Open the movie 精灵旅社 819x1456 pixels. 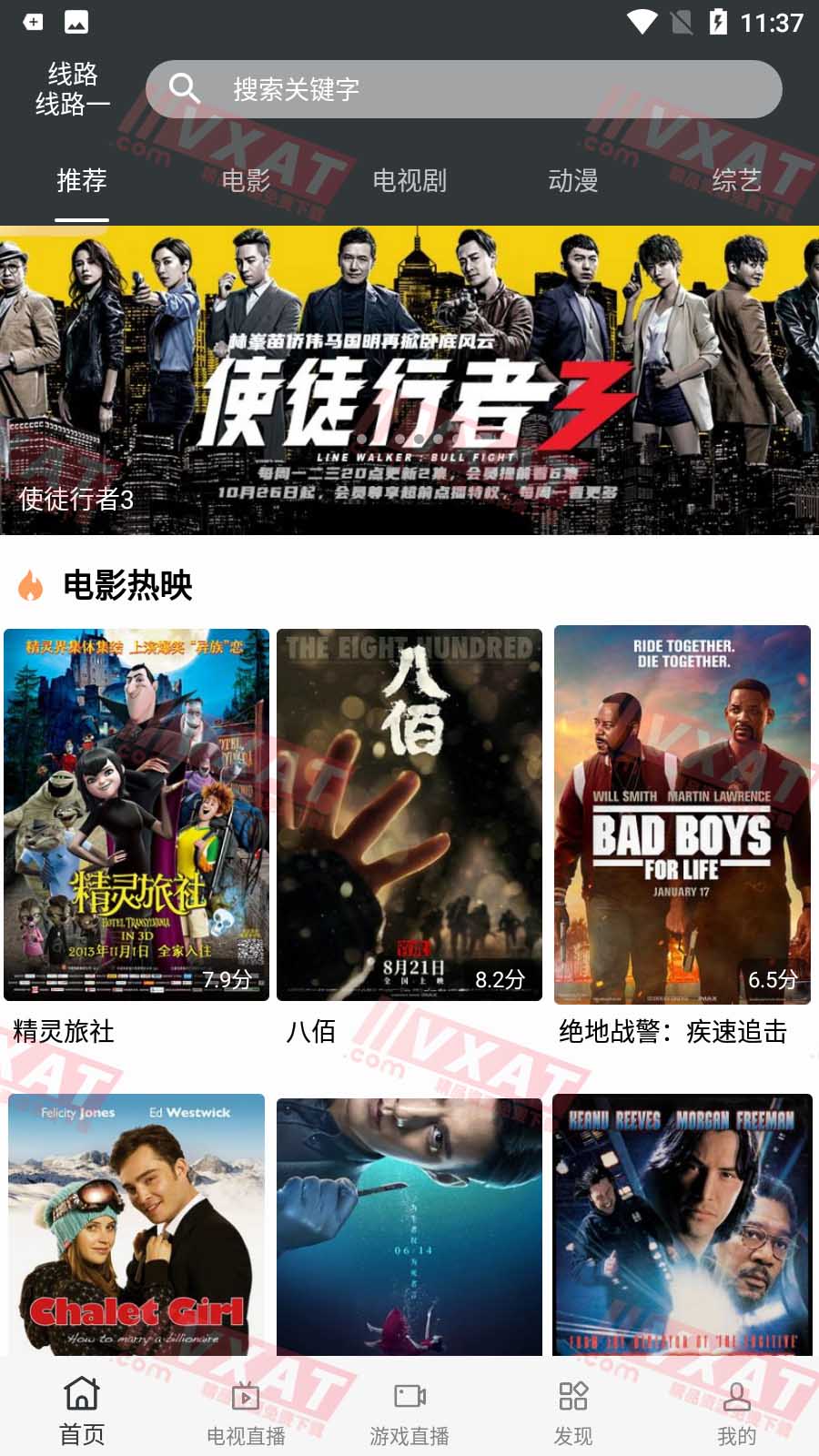136,814
